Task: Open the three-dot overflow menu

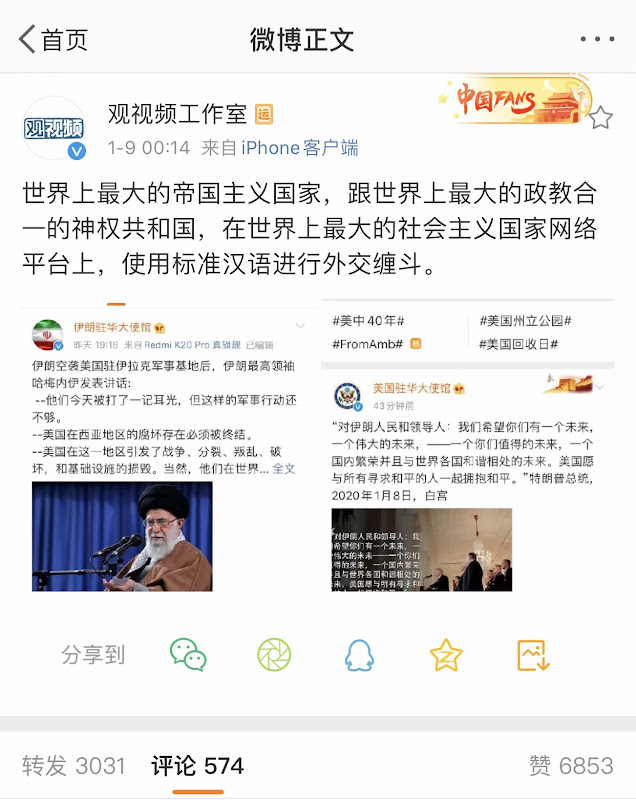Action: [x=597, y=39]
